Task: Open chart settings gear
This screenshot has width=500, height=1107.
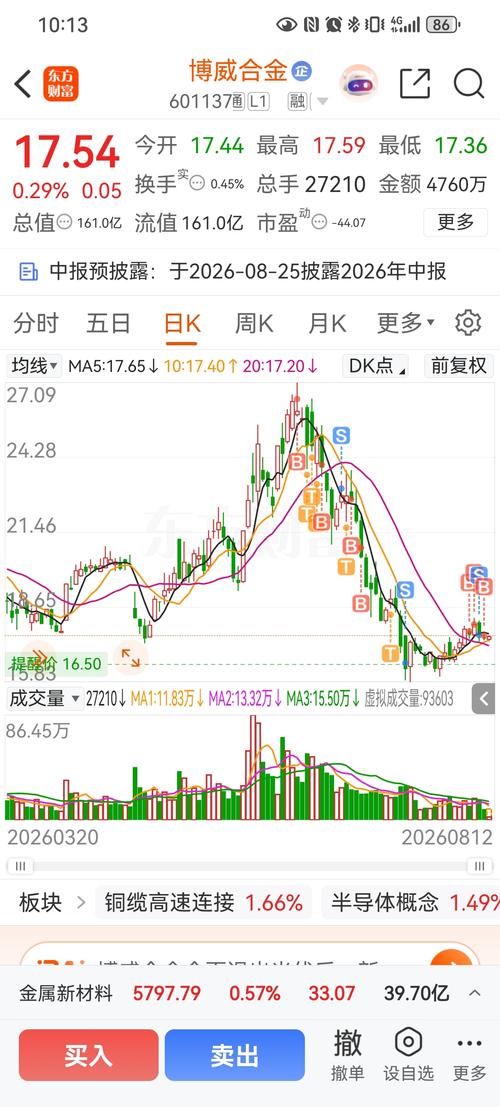Action: click(x=468, y=323)
